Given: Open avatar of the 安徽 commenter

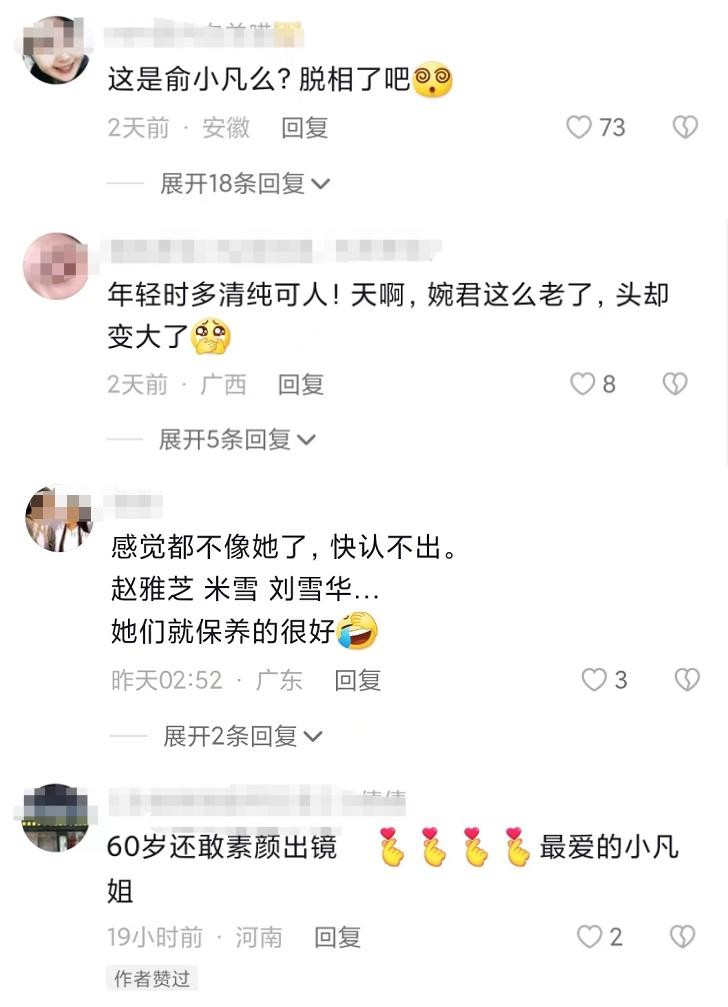Looking at the screenshot, I should 55,50.
